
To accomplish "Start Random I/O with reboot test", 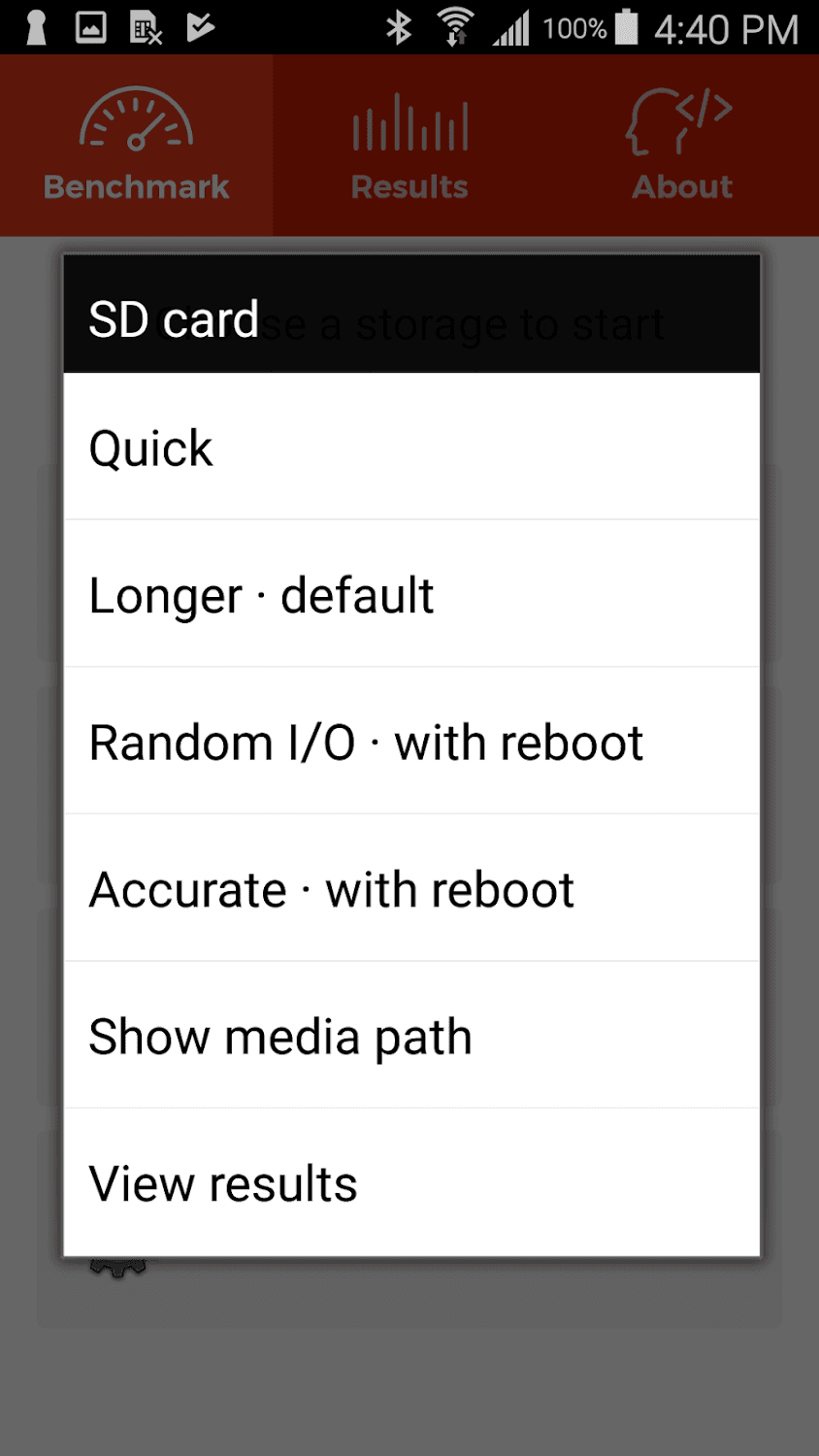I will tap(410, 742).
